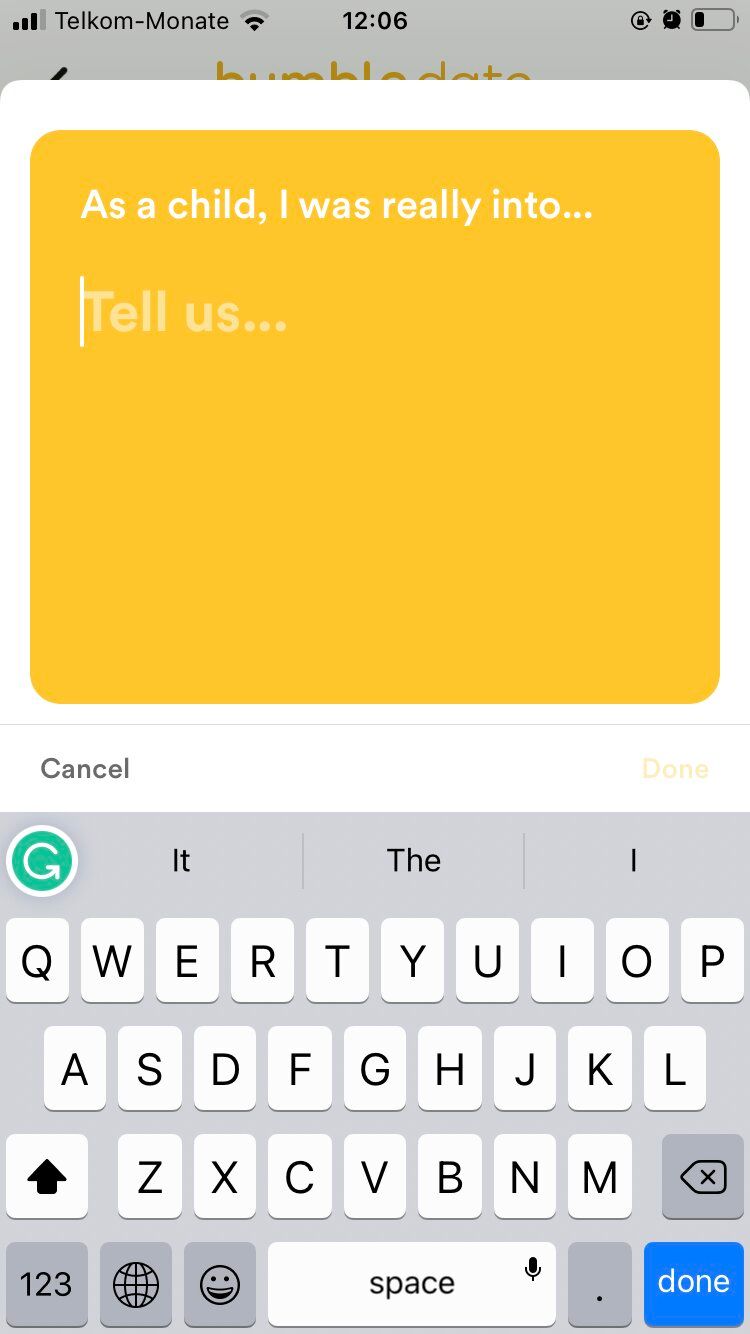
Task: Open the Grammarly keyboard icon
Action: (x=42, y=861)
